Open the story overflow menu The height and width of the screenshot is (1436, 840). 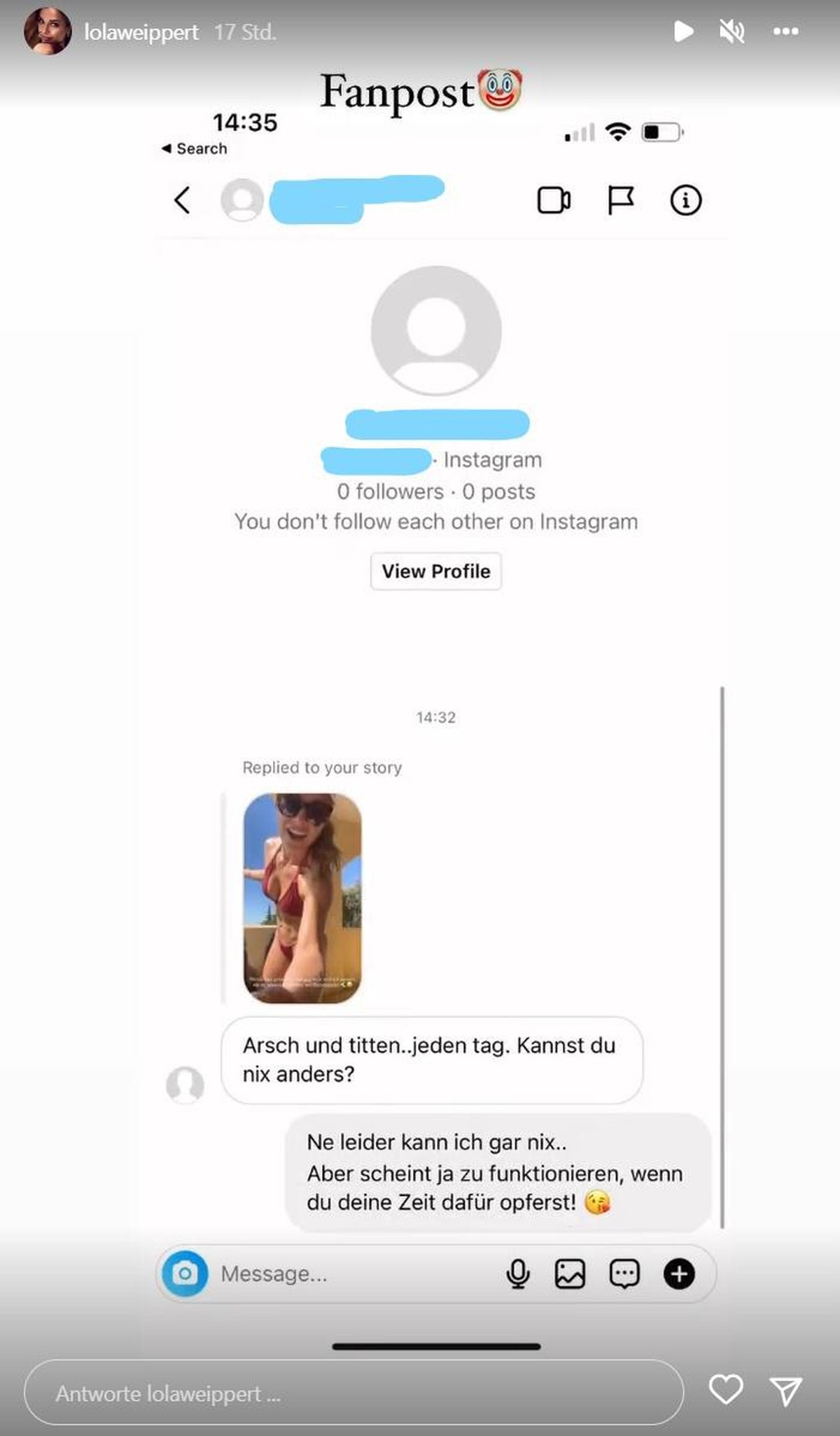785,32
